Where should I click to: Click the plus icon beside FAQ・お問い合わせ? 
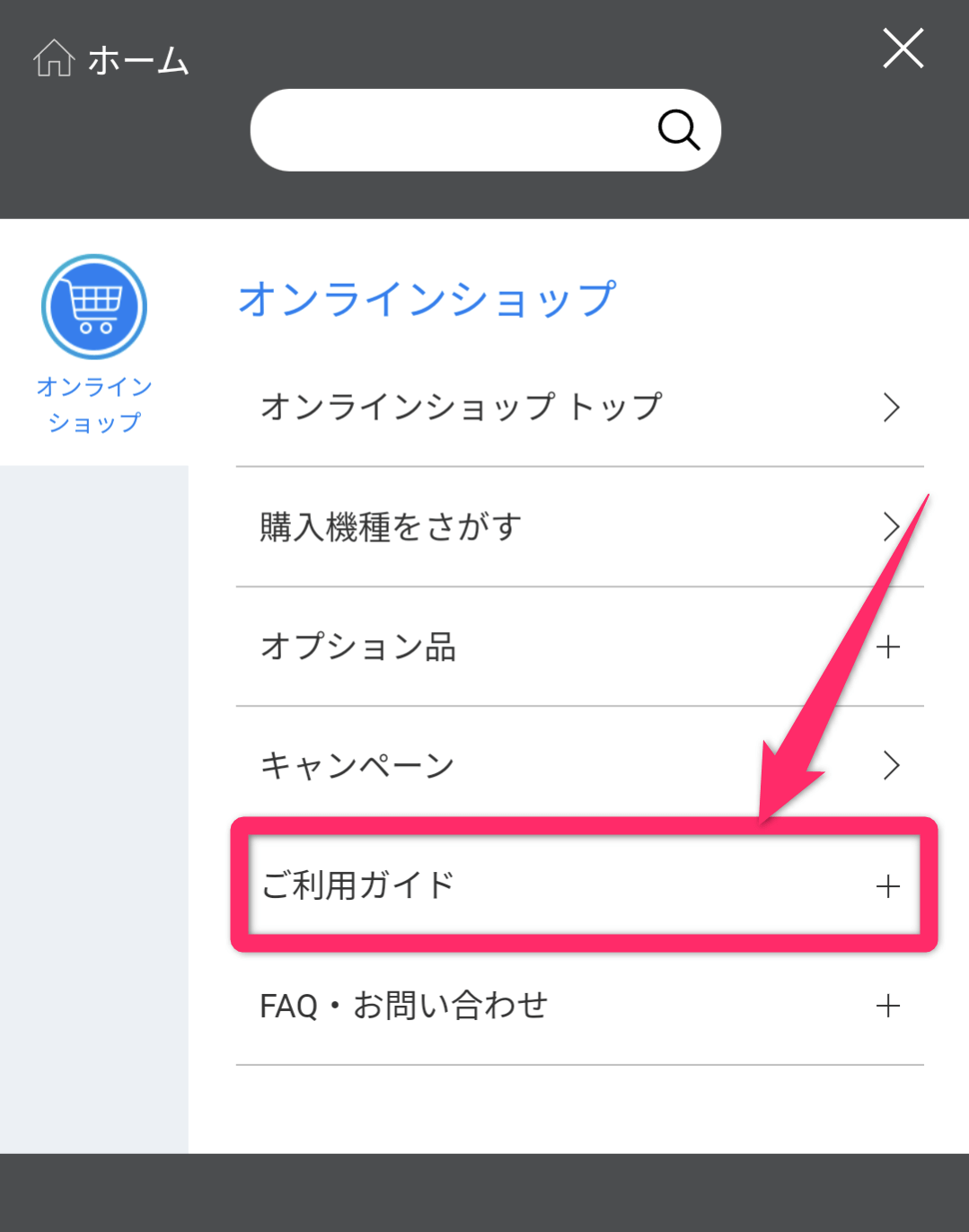click(x=890, y=1005)
